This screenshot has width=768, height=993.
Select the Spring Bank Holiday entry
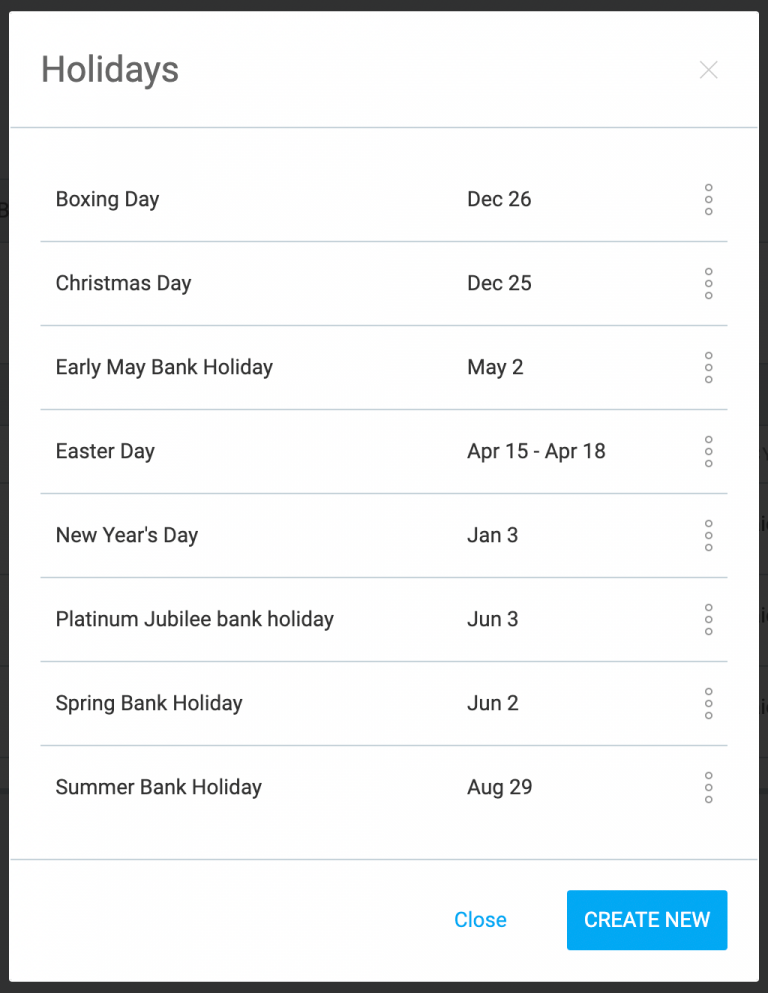(x=149, y=703)
